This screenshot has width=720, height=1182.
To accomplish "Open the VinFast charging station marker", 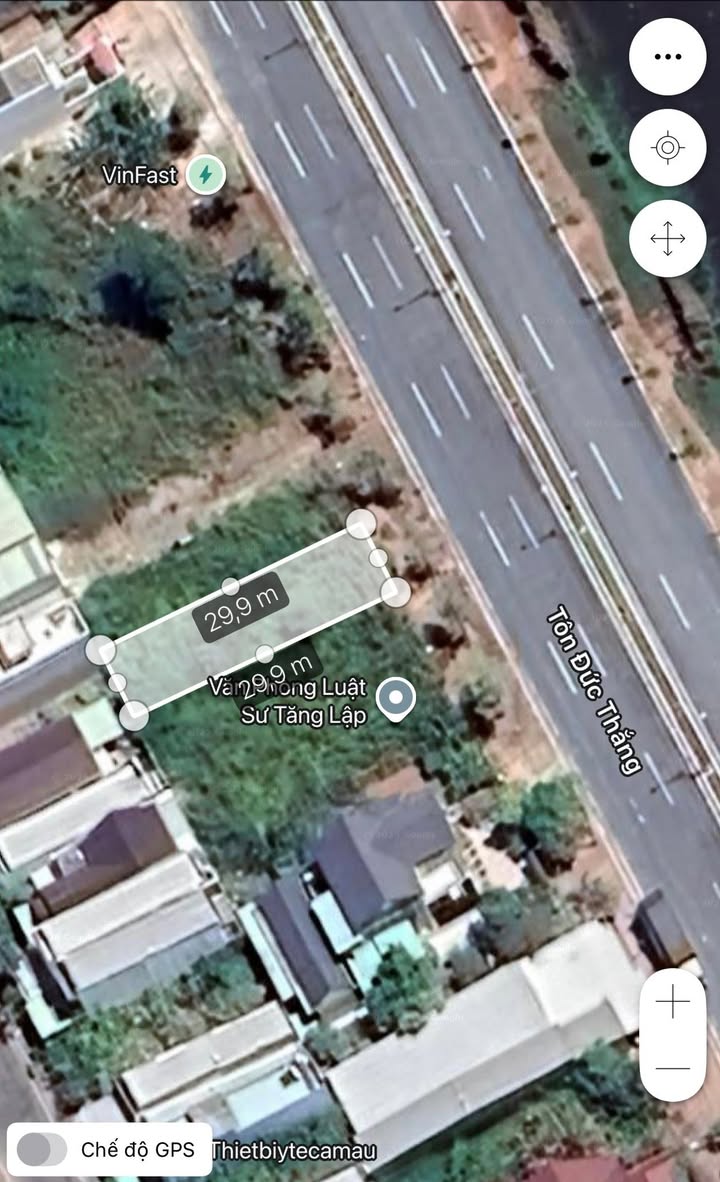I will [206, 175].
